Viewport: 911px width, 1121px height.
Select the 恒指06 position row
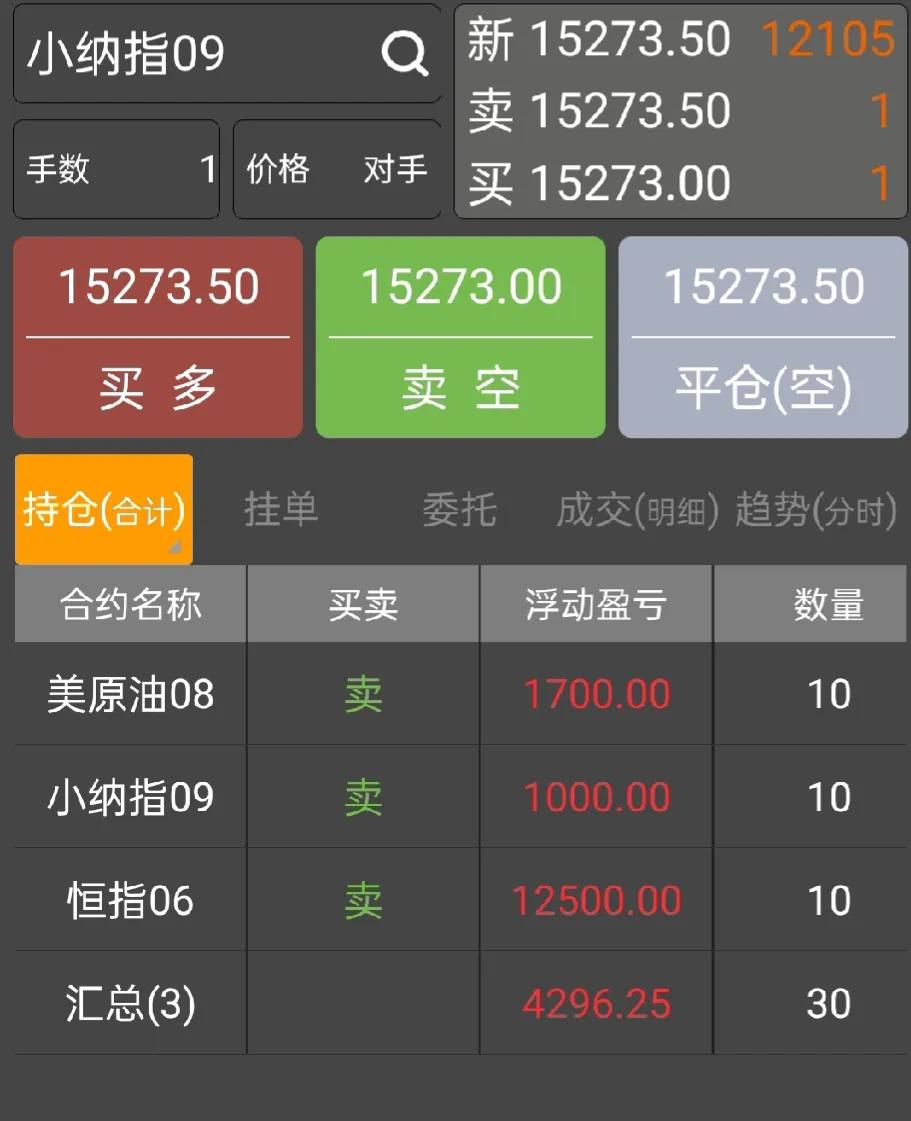click(455, 899)
